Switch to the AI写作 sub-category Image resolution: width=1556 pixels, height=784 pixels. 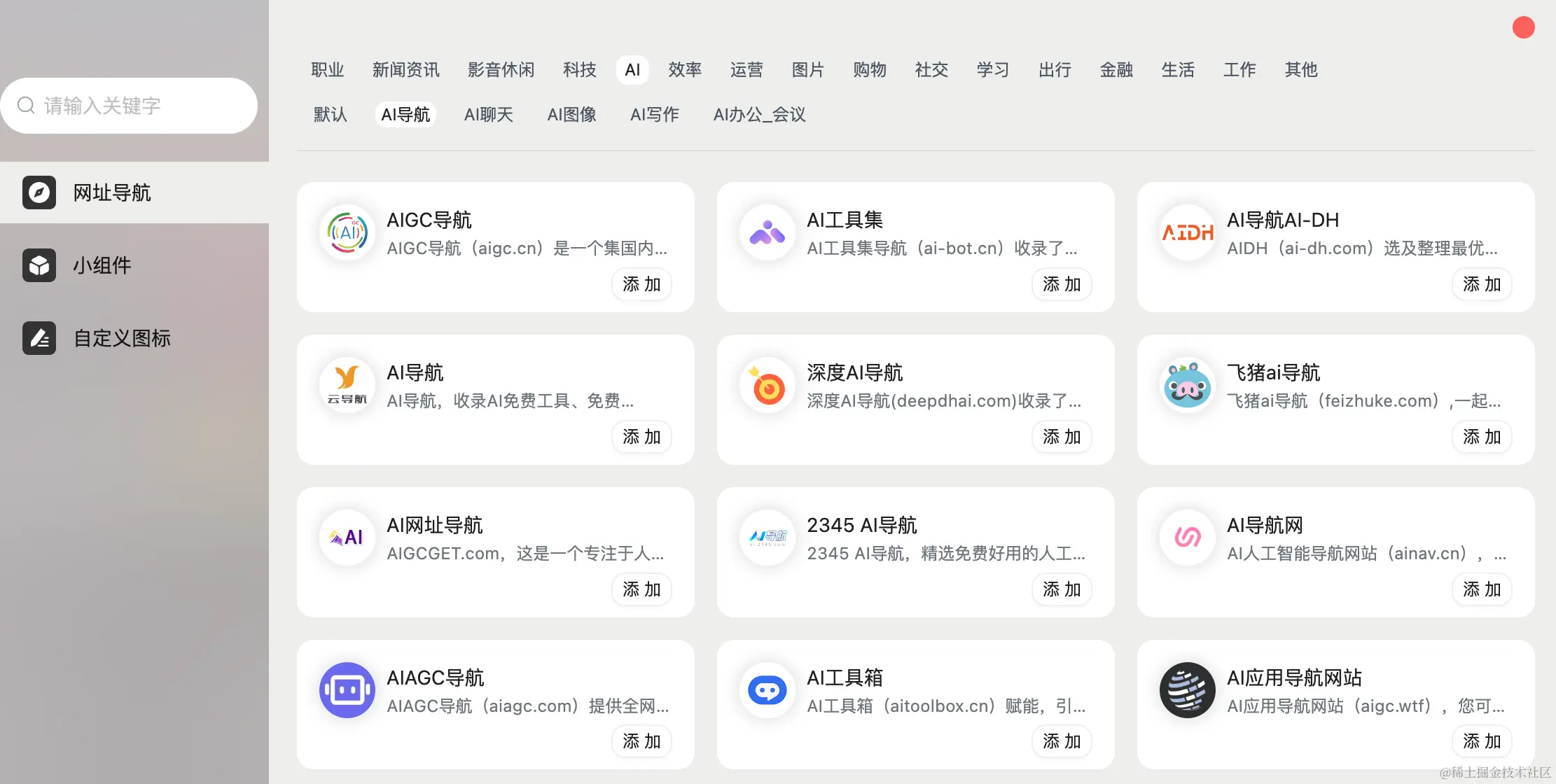tap(654, 114)
